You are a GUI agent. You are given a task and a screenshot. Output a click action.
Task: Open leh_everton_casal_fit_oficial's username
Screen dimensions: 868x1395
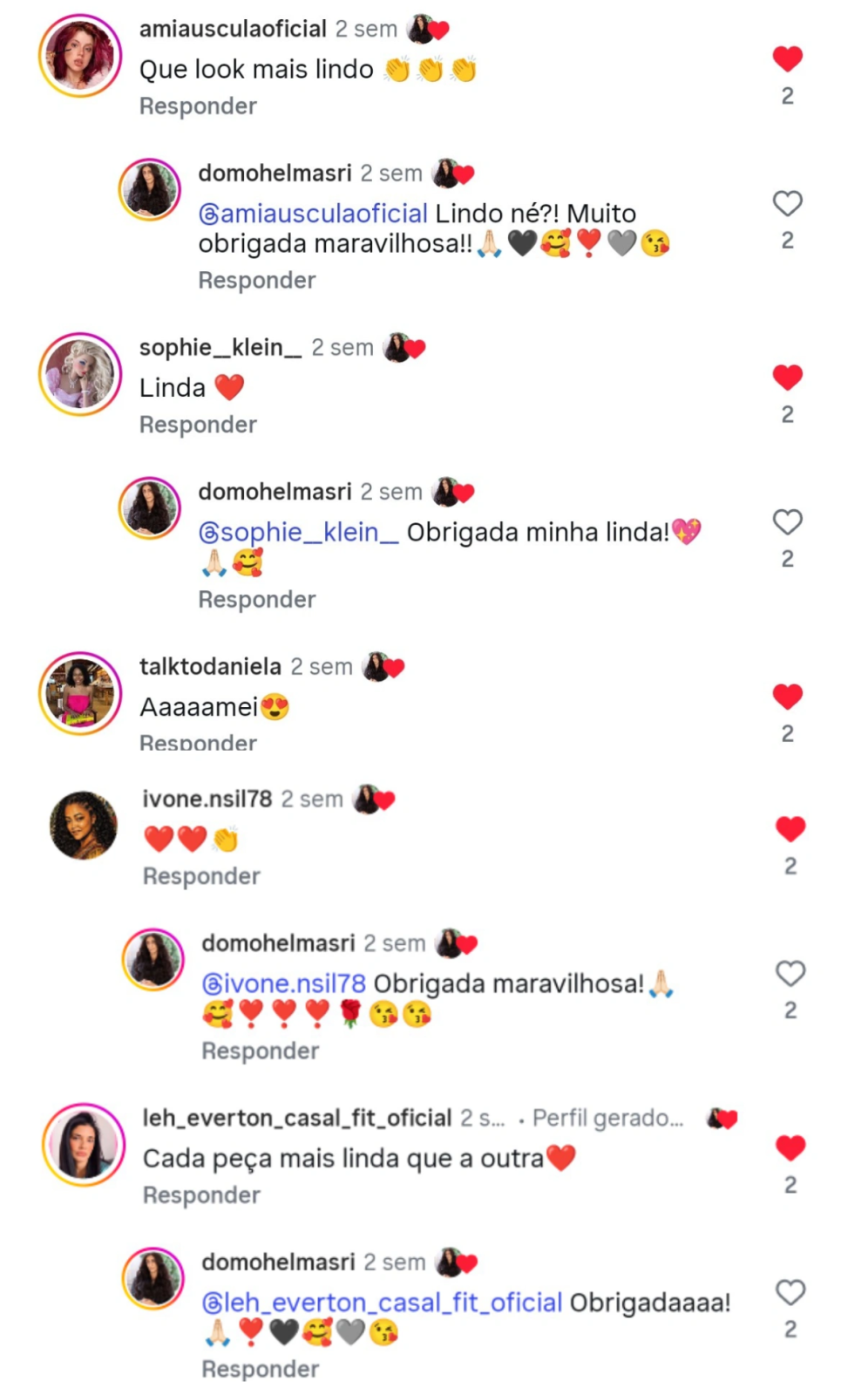[x=297, y=1118]
